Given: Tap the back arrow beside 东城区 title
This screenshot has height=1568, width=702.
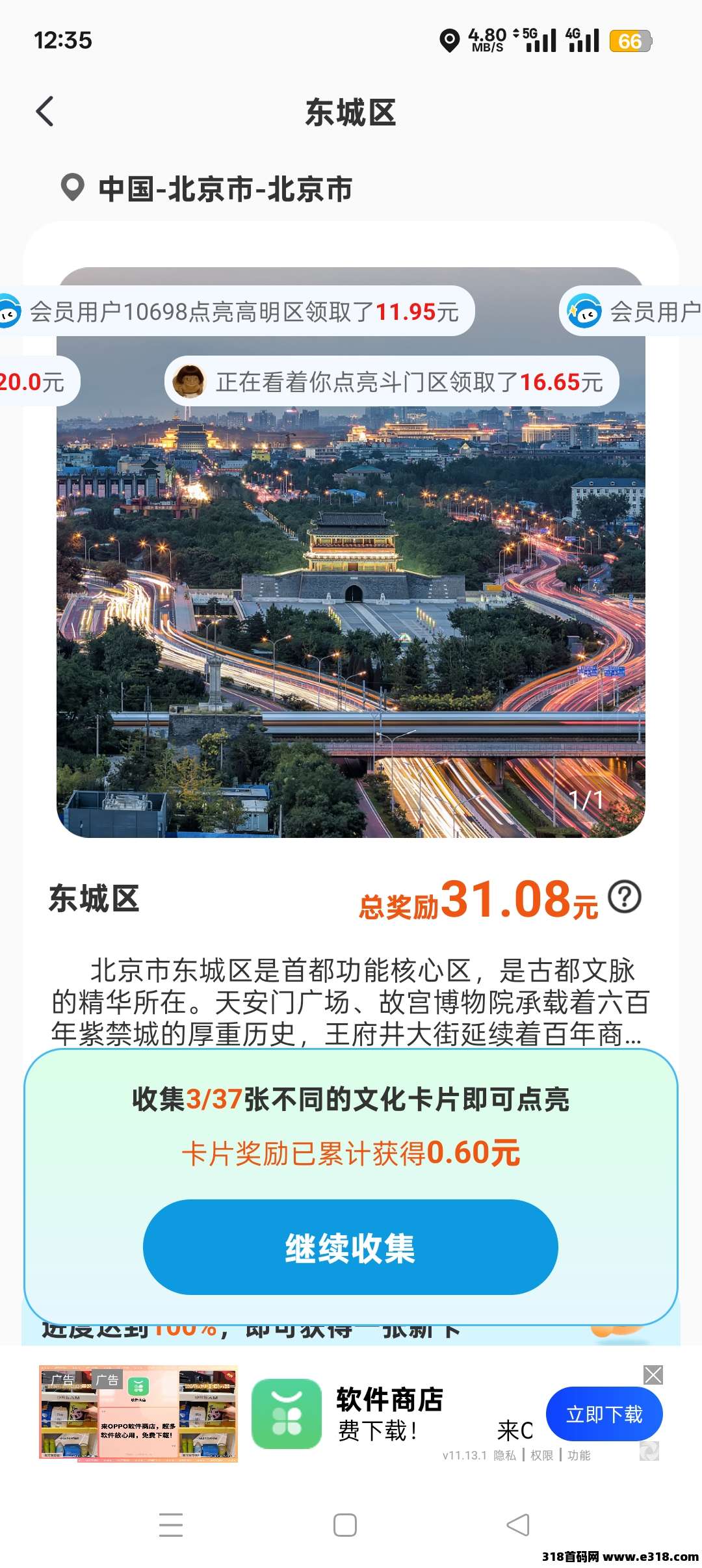Looking at the screenshot, I should (x=45, y=111).
